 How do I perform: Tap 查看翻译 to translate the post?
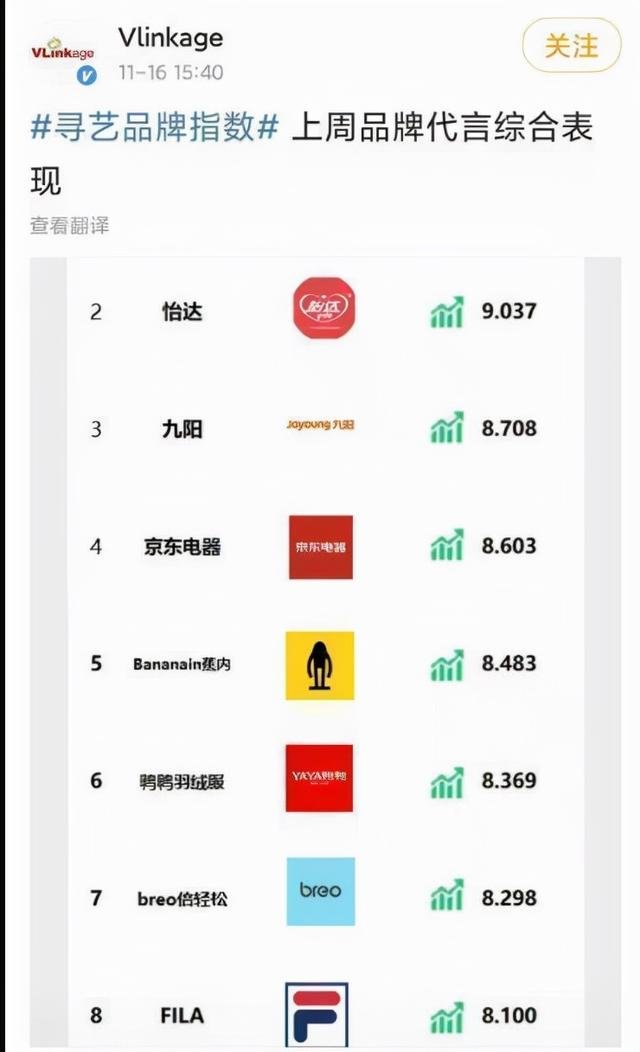[69, 226]
